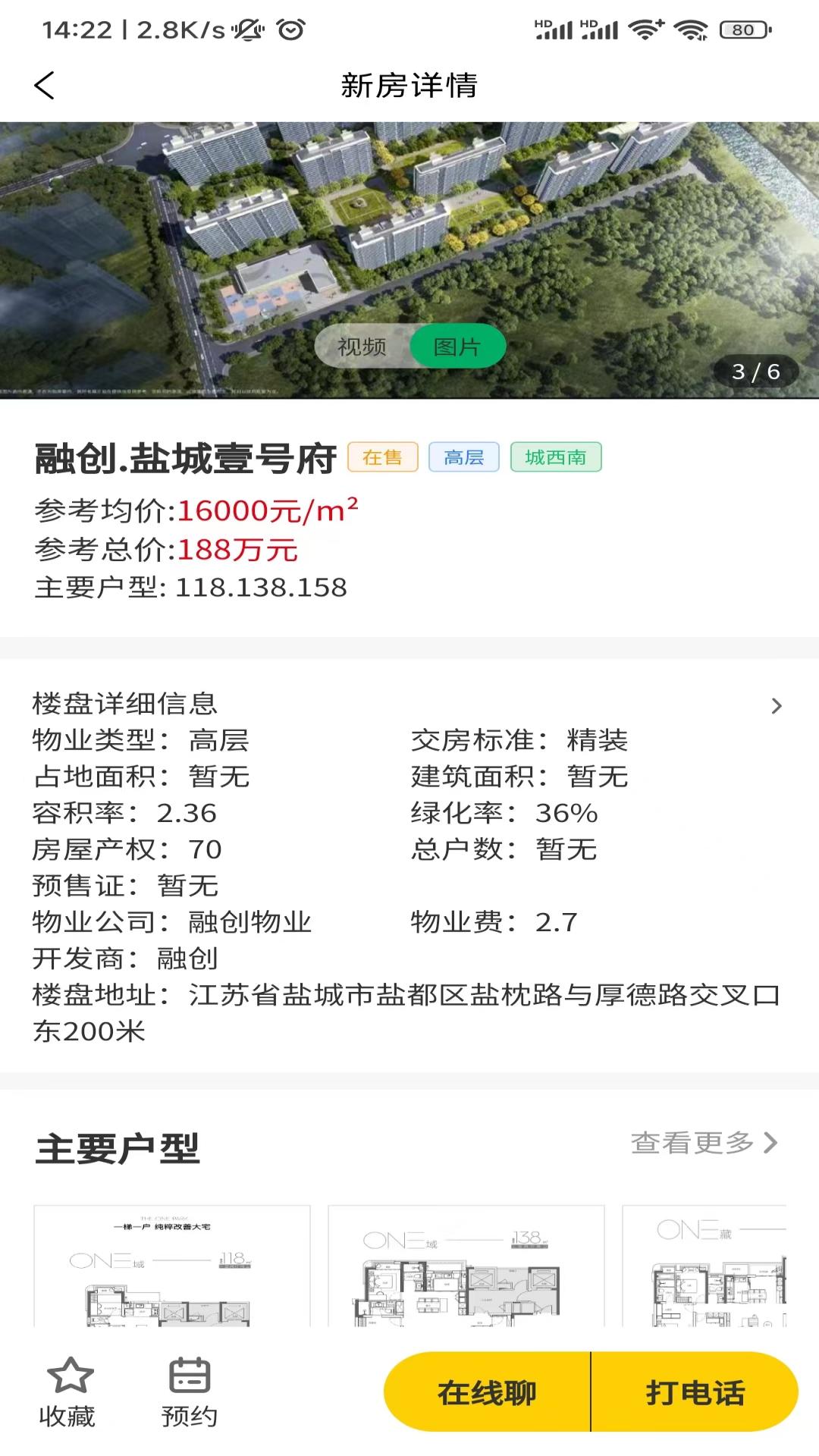Open the property banner image

409,227
